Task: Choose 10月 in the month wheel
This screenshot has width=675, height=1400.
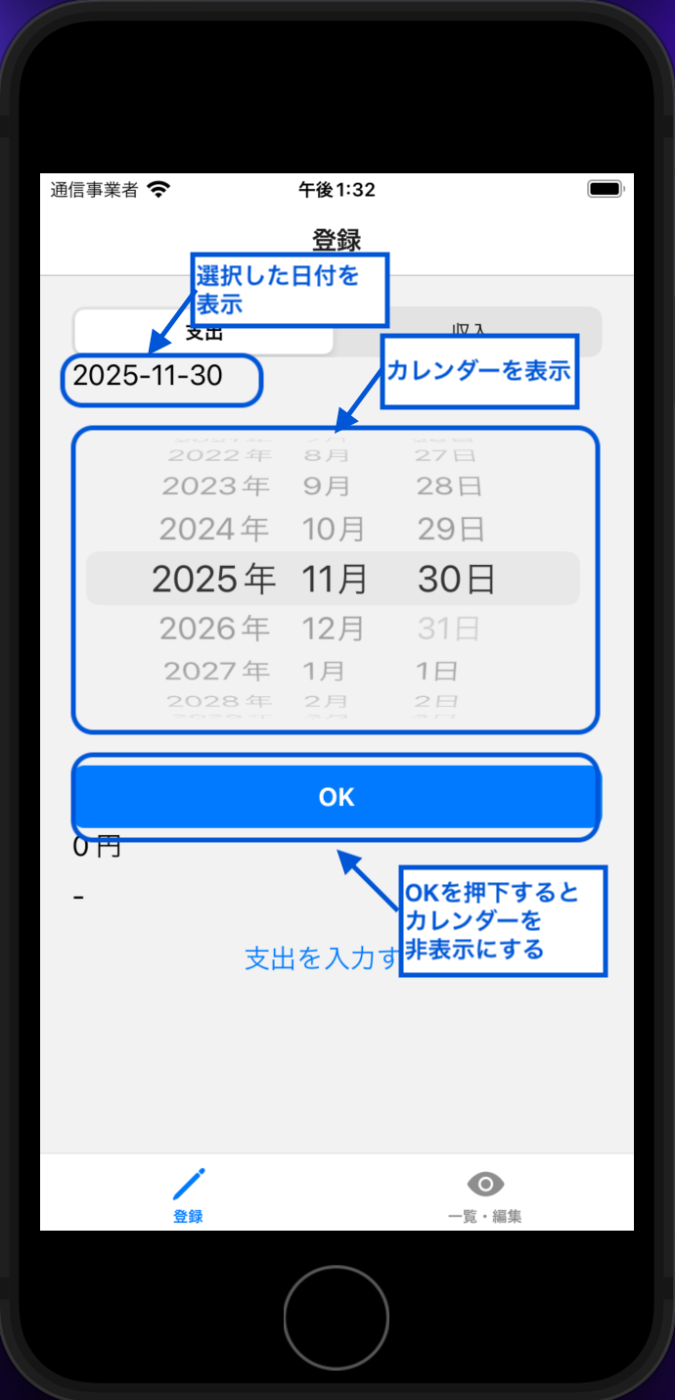Action: [x=333, y=529]
